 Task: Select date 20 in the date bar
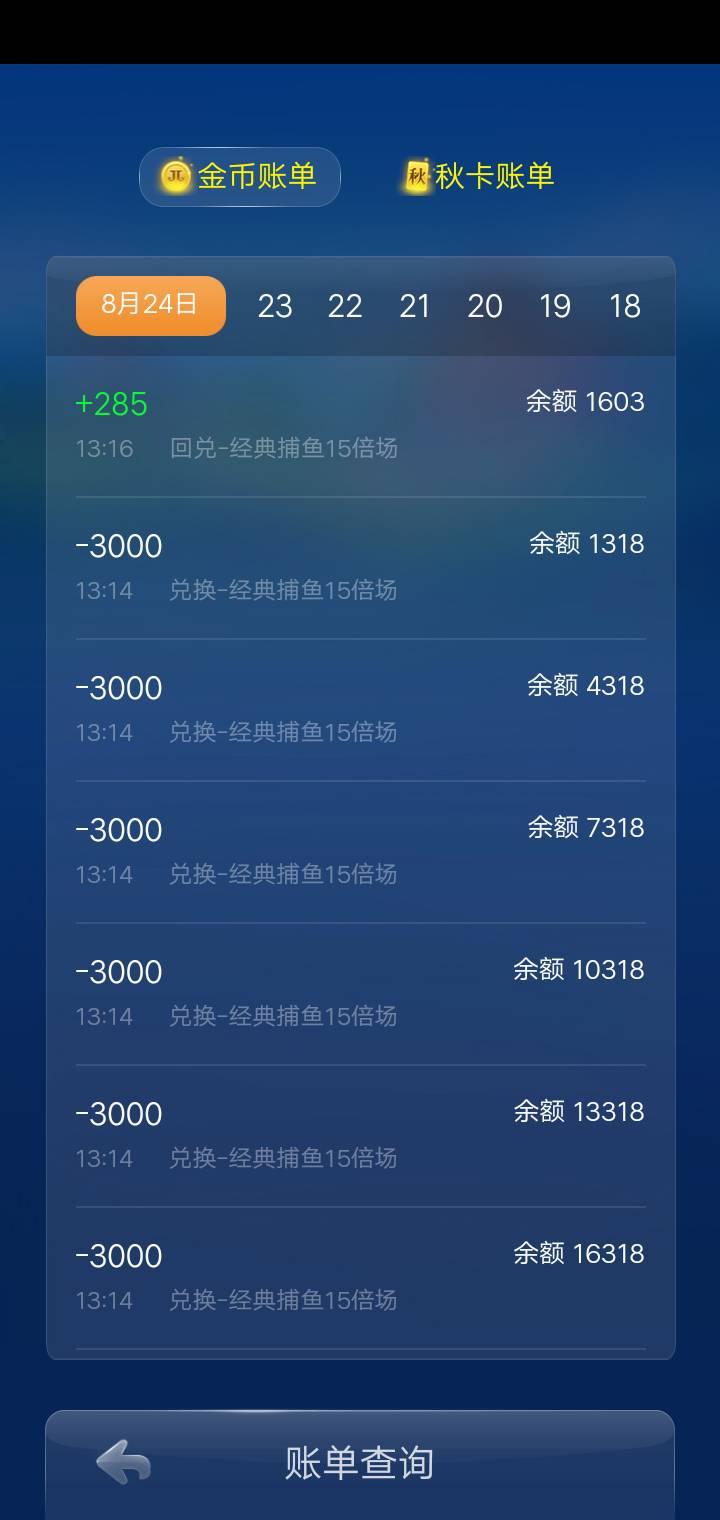pos(486,306)
